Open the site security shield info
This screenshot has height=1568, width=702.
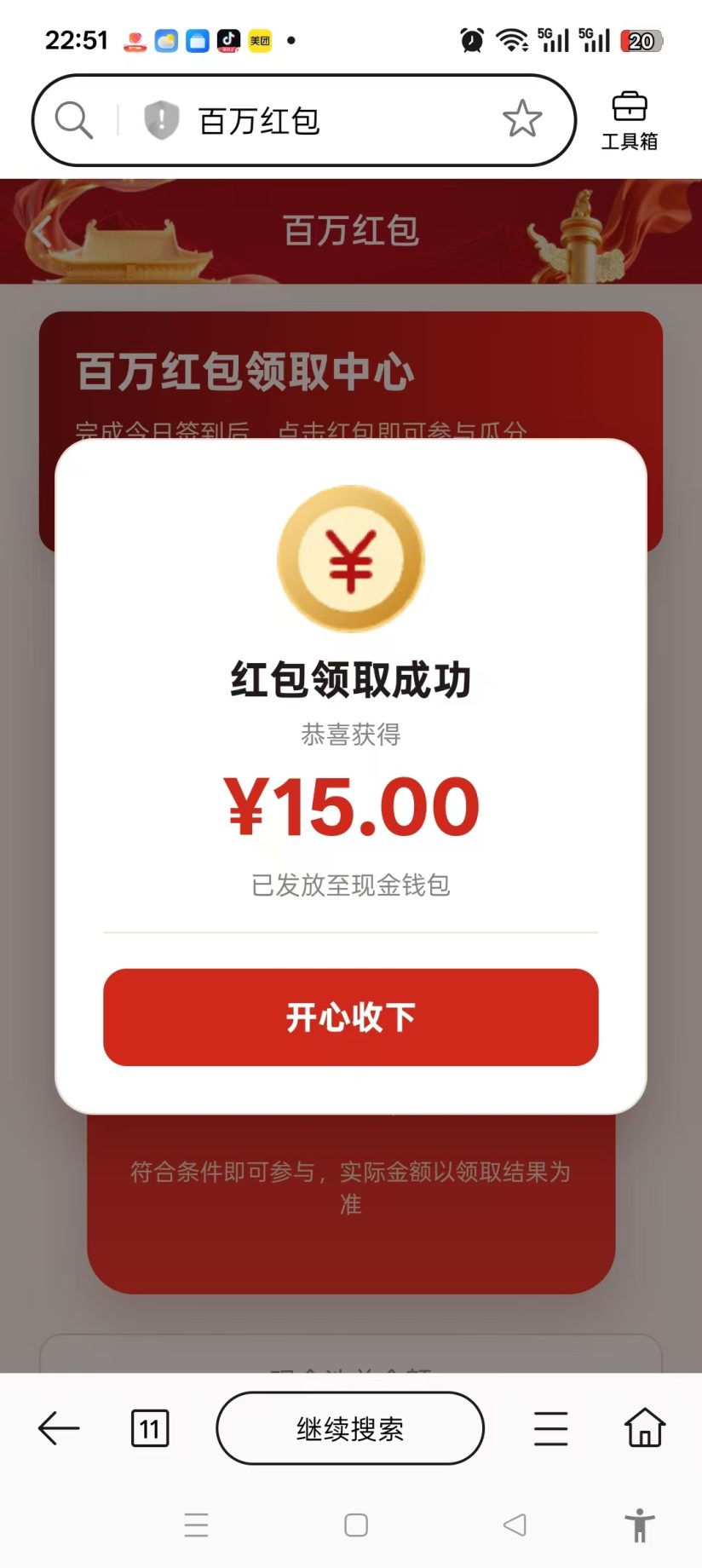click(x=161, y=120)
